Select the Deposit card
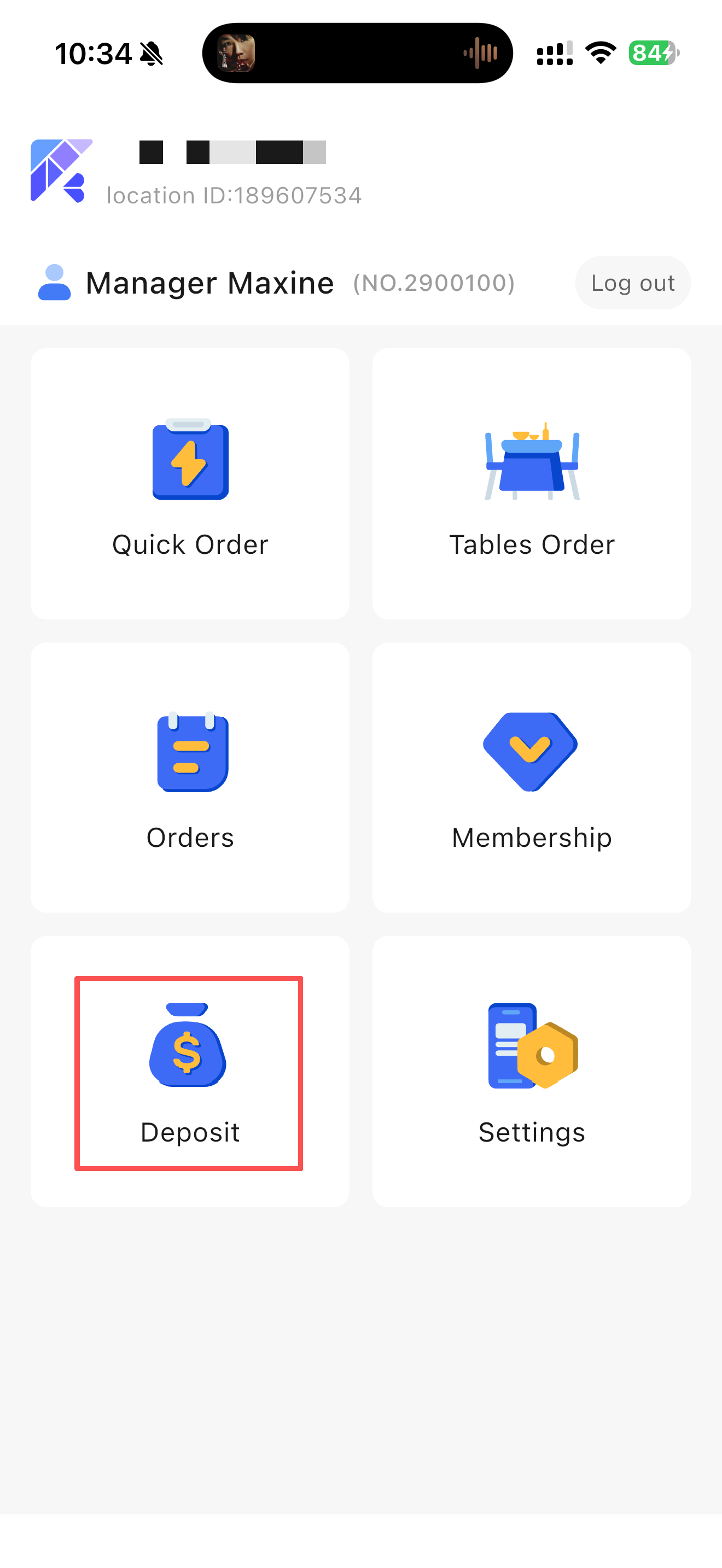Screen dimensions: 722x1568 189,1073
